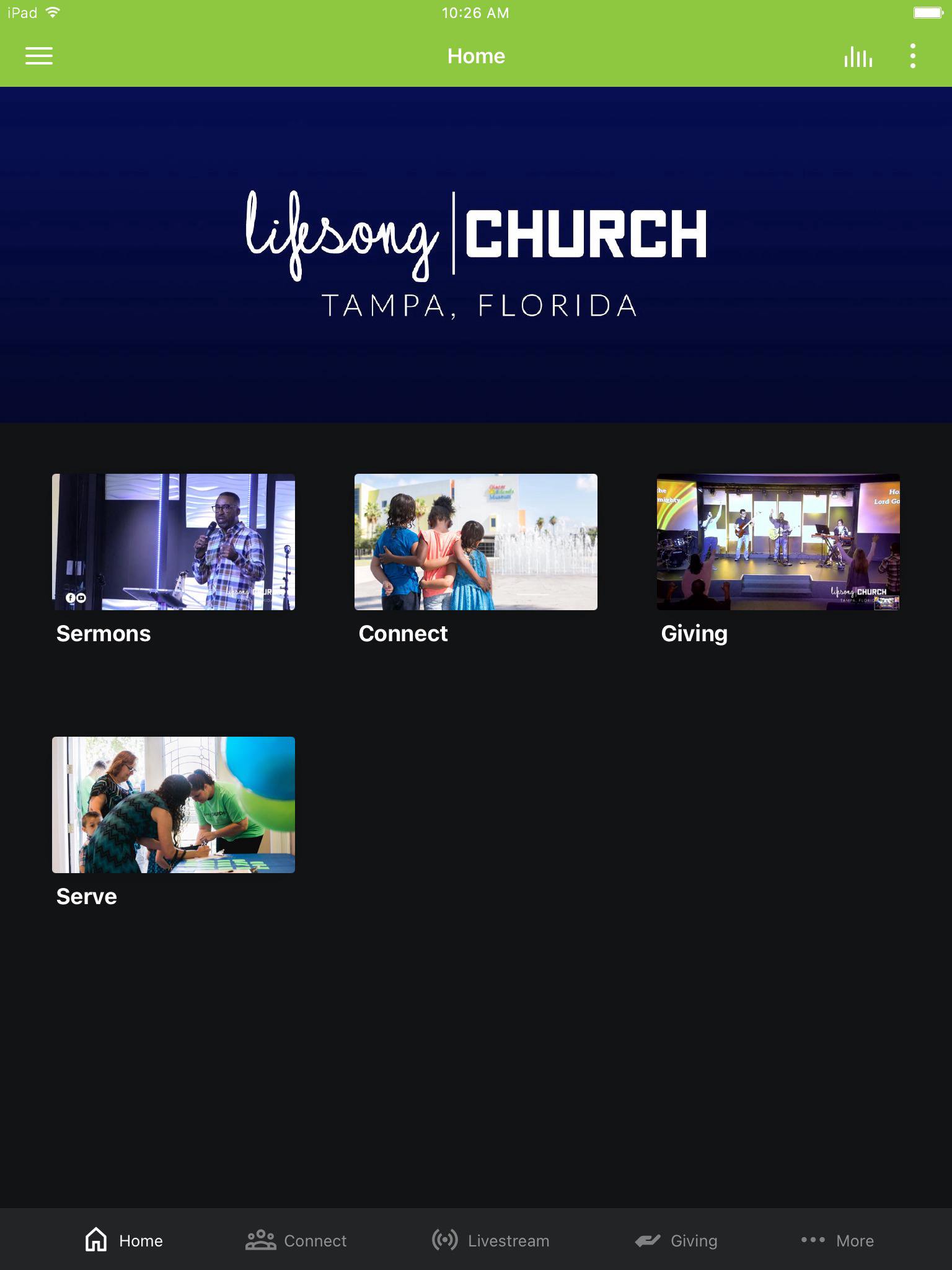The image size is (952, 1270).
Task: Open the overflow menu
Action: click(912, 56)
